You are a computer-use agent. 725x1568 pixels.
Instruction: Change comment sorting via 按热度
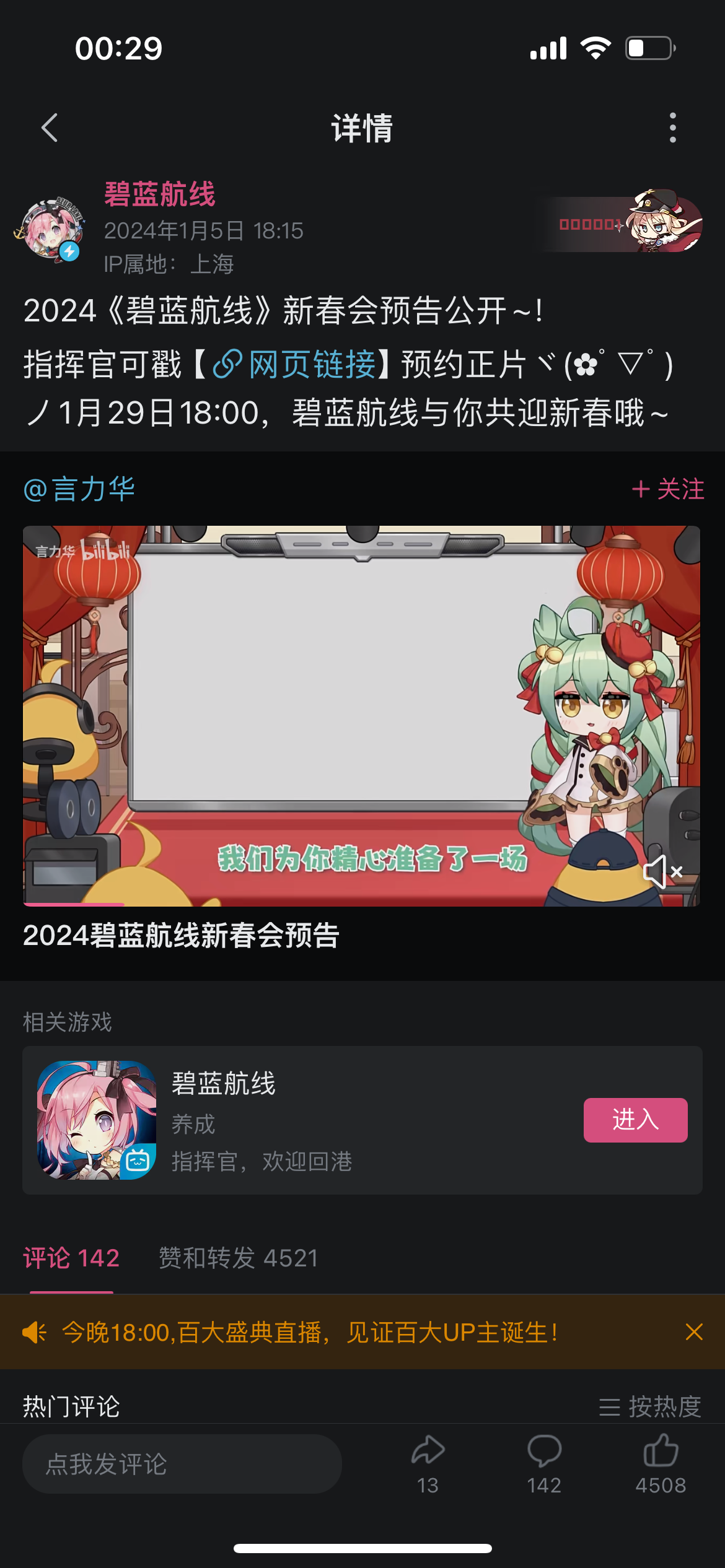tap(651, 1407)
